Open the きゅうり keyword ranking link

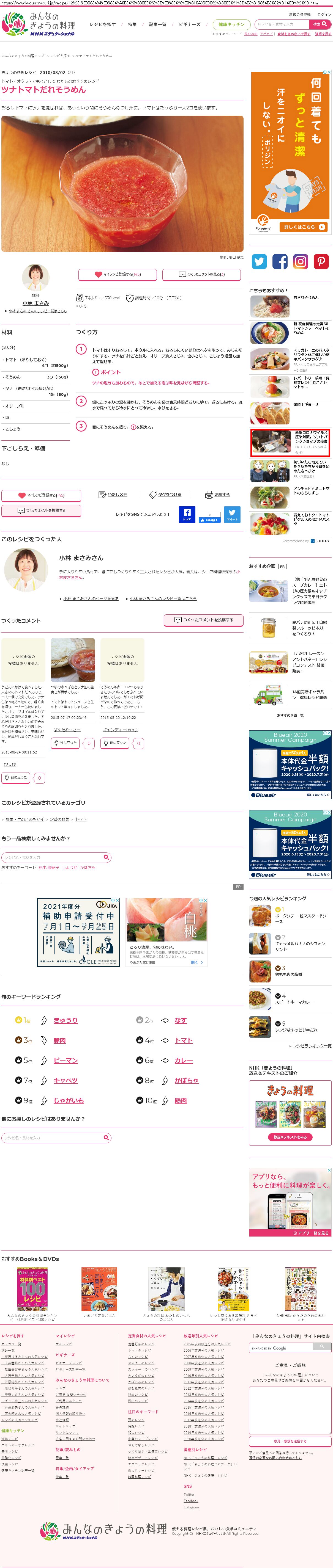(x=65, y=1020)
